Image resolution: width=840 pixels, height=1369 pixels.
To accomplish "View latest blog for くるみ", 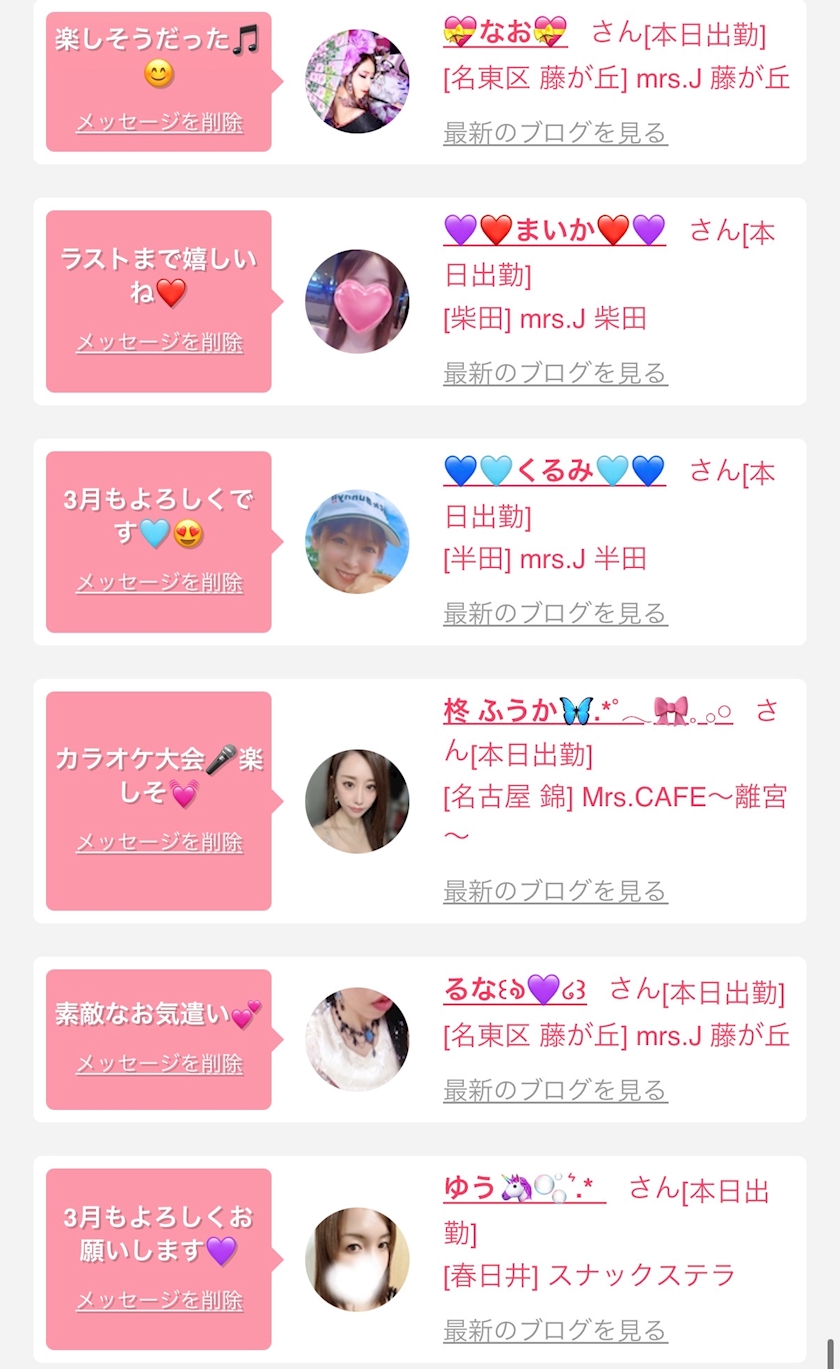I will (555, 612).
